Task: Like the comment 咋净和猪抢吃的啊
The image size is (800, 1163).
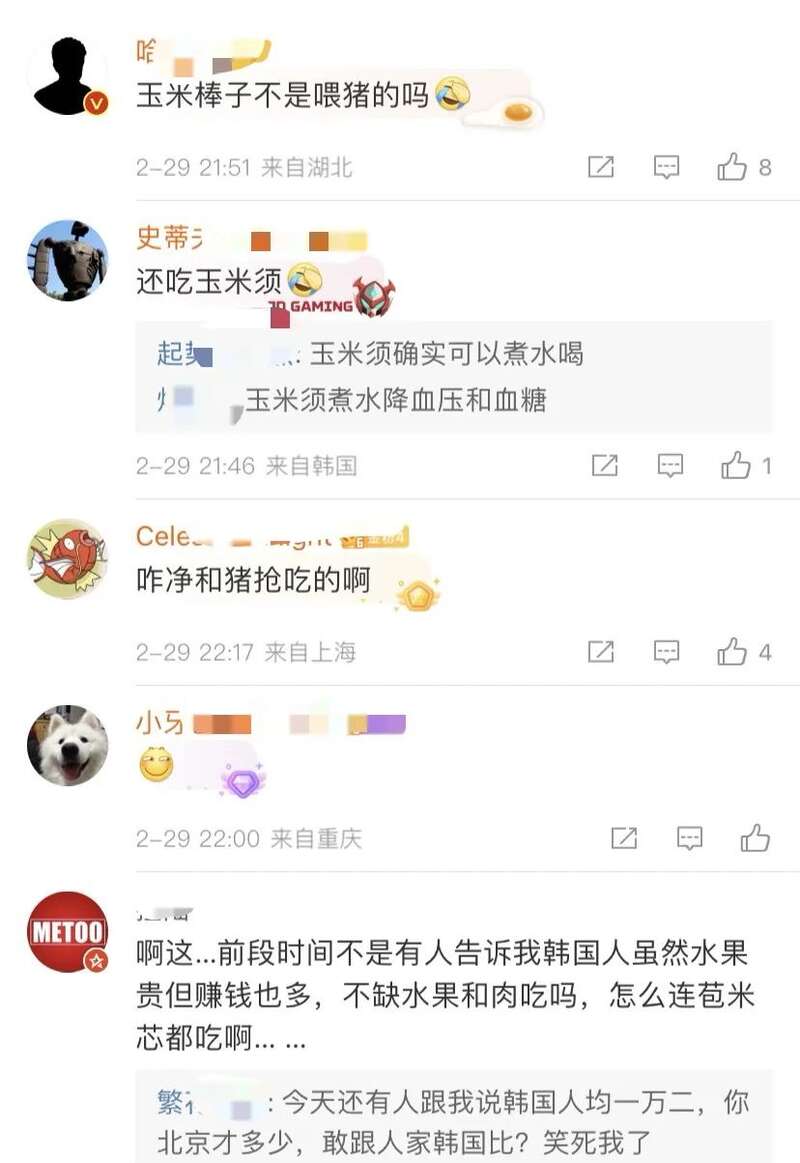Action: [733, 652]
